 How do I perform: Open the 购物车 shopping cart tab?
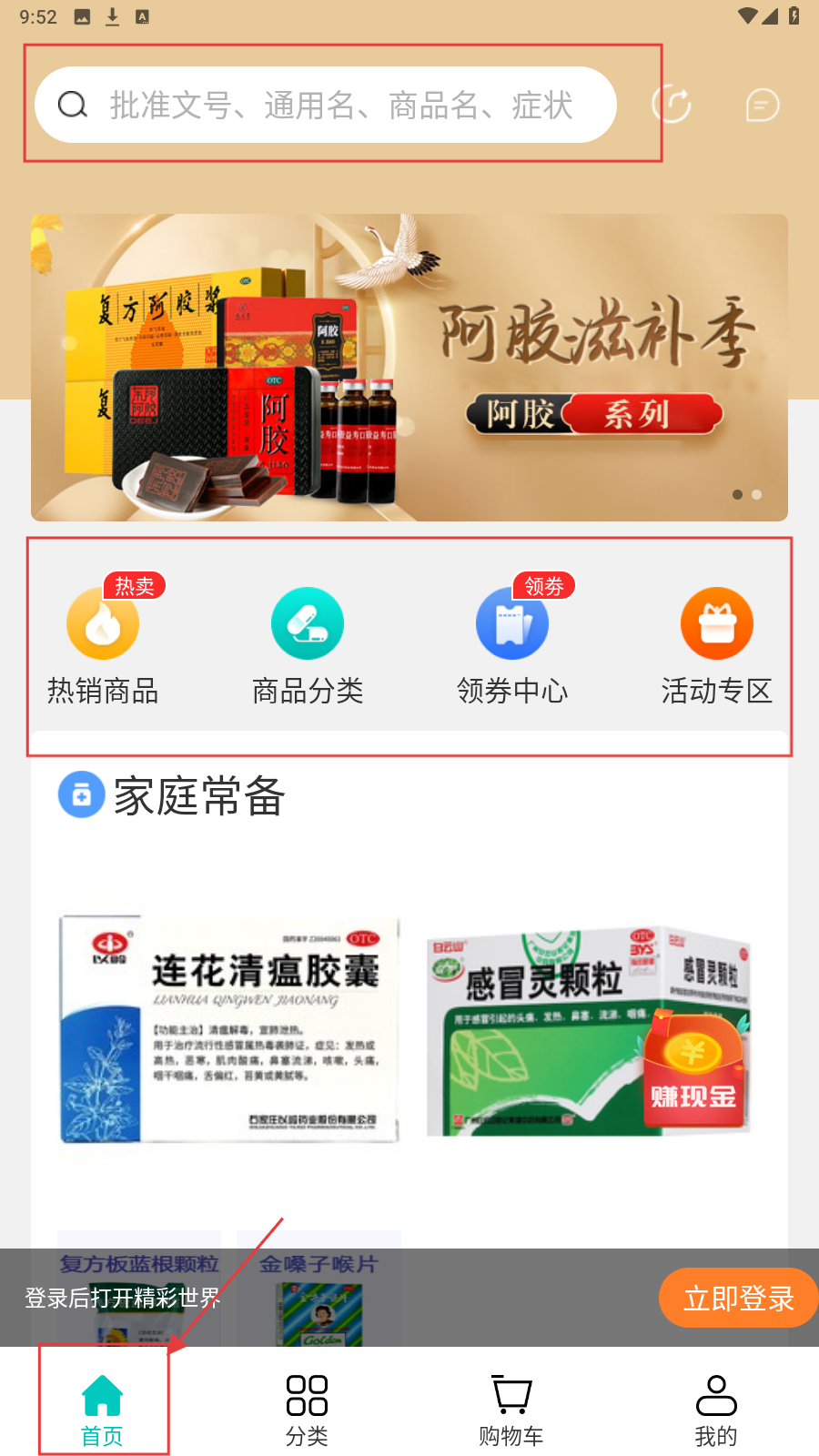click(511, 1409)
